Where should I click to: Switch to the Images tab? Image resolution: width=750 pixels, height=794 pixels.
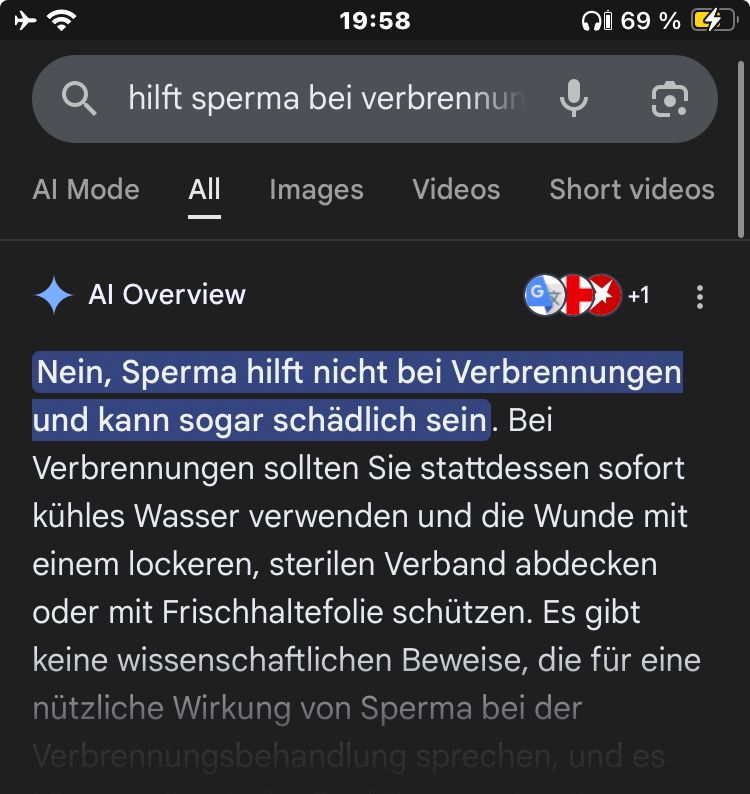(316, 190)
